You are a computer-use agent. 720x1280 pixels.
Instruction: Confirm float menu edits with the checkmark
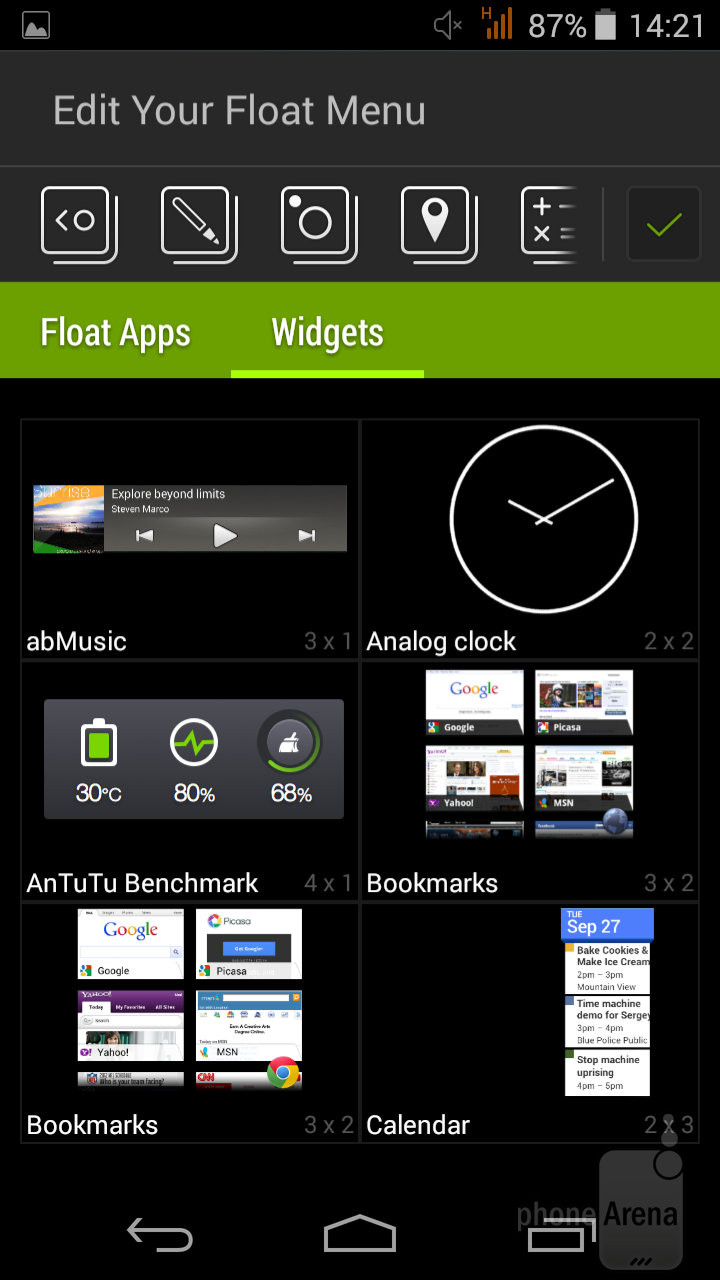pos(663,225)
